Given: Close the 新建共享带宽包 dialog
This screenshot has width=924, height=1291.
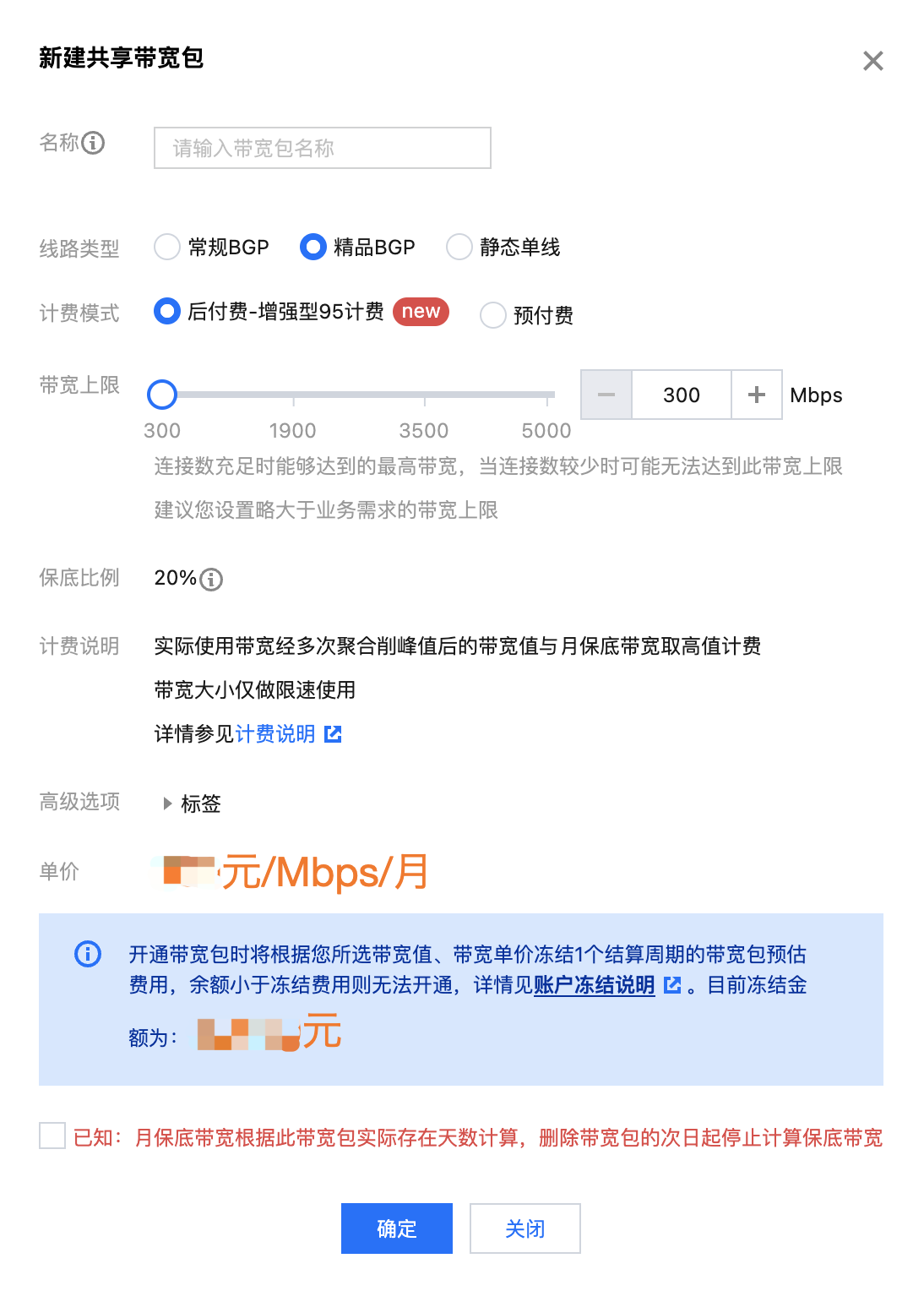Looking at the screenshot, I should [872, 61].
